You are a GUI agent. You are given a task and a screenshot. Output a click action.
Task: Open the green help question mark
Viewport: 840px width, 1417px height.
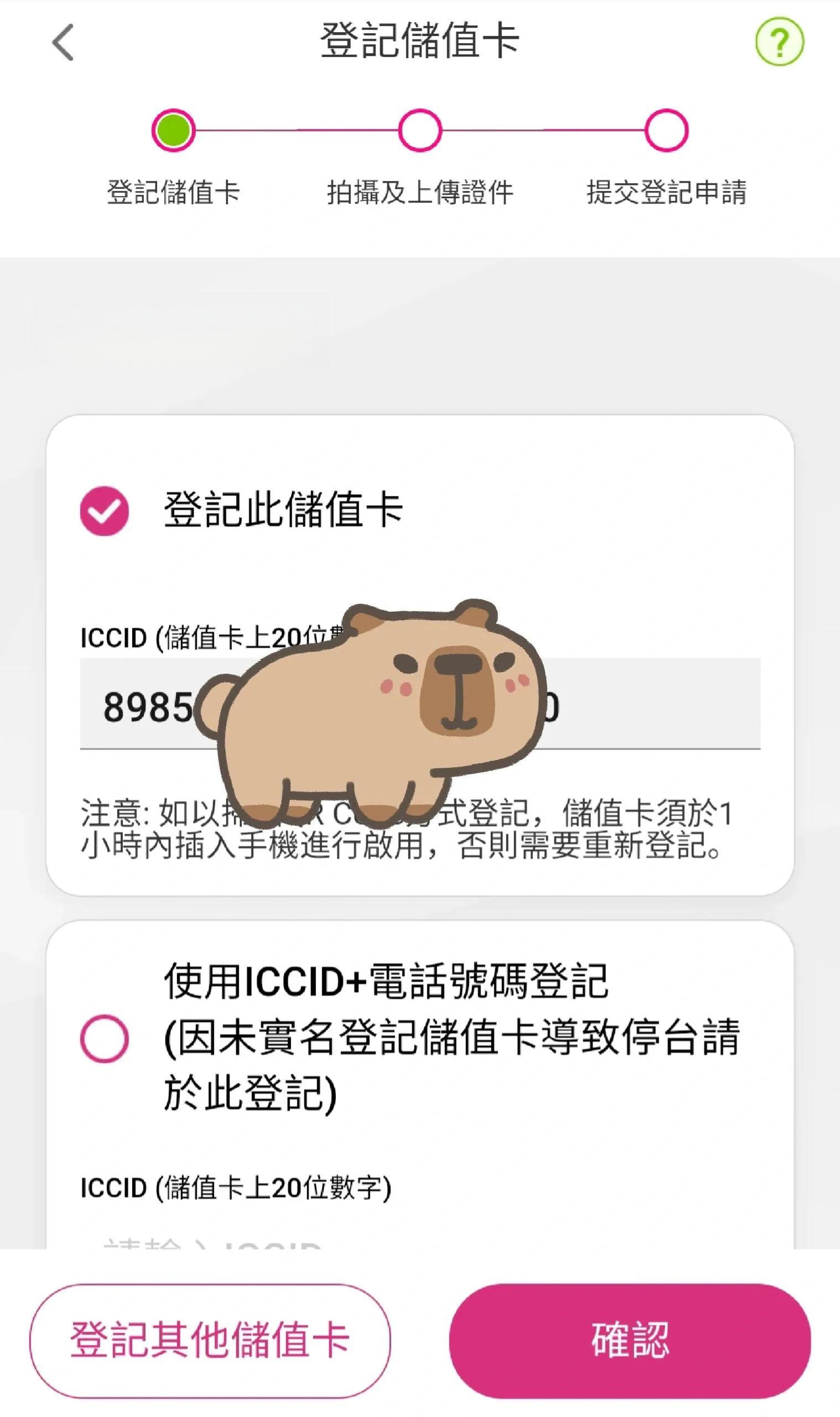coord(780,42)
